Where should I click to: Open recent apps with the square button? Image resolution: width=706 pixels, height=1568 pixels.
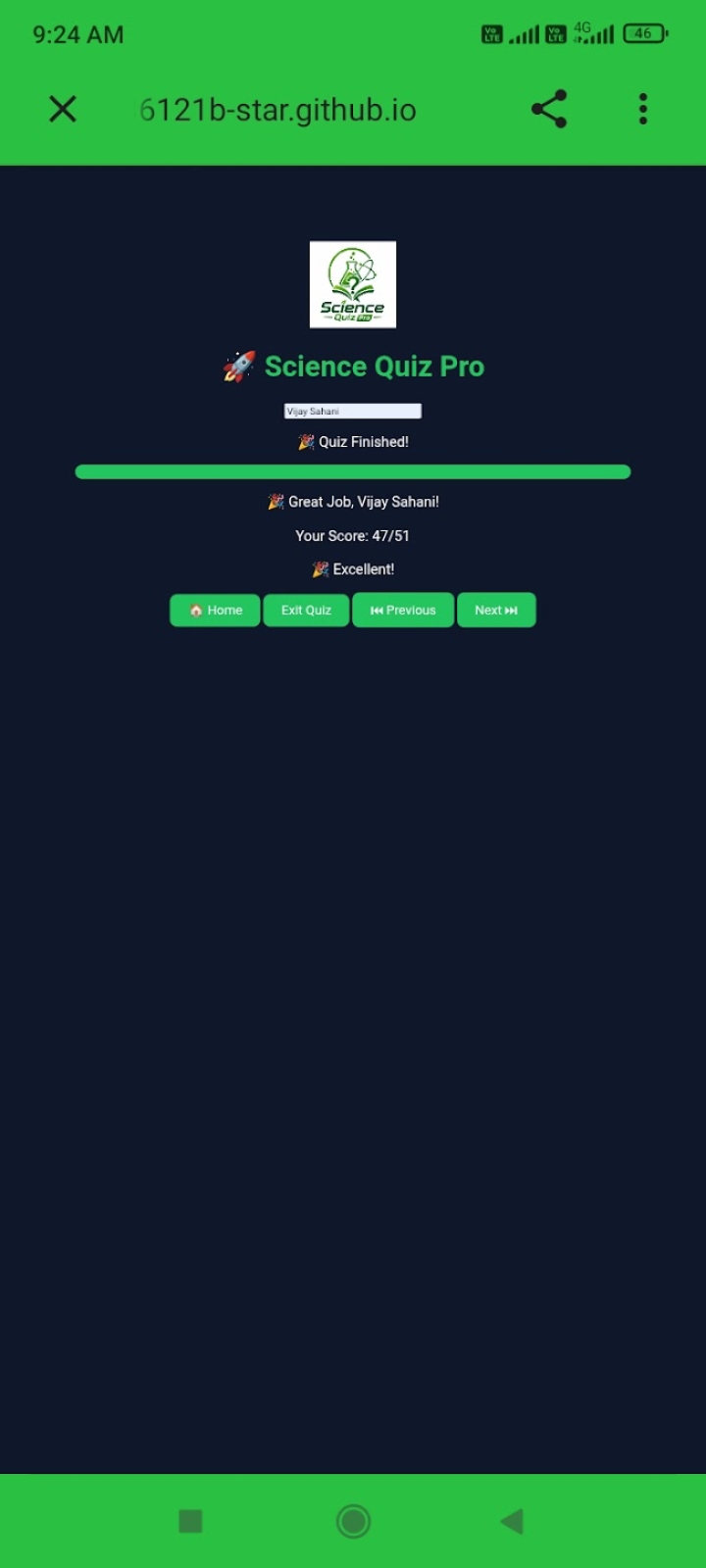pyautogui.click(x=190, y=1521)
